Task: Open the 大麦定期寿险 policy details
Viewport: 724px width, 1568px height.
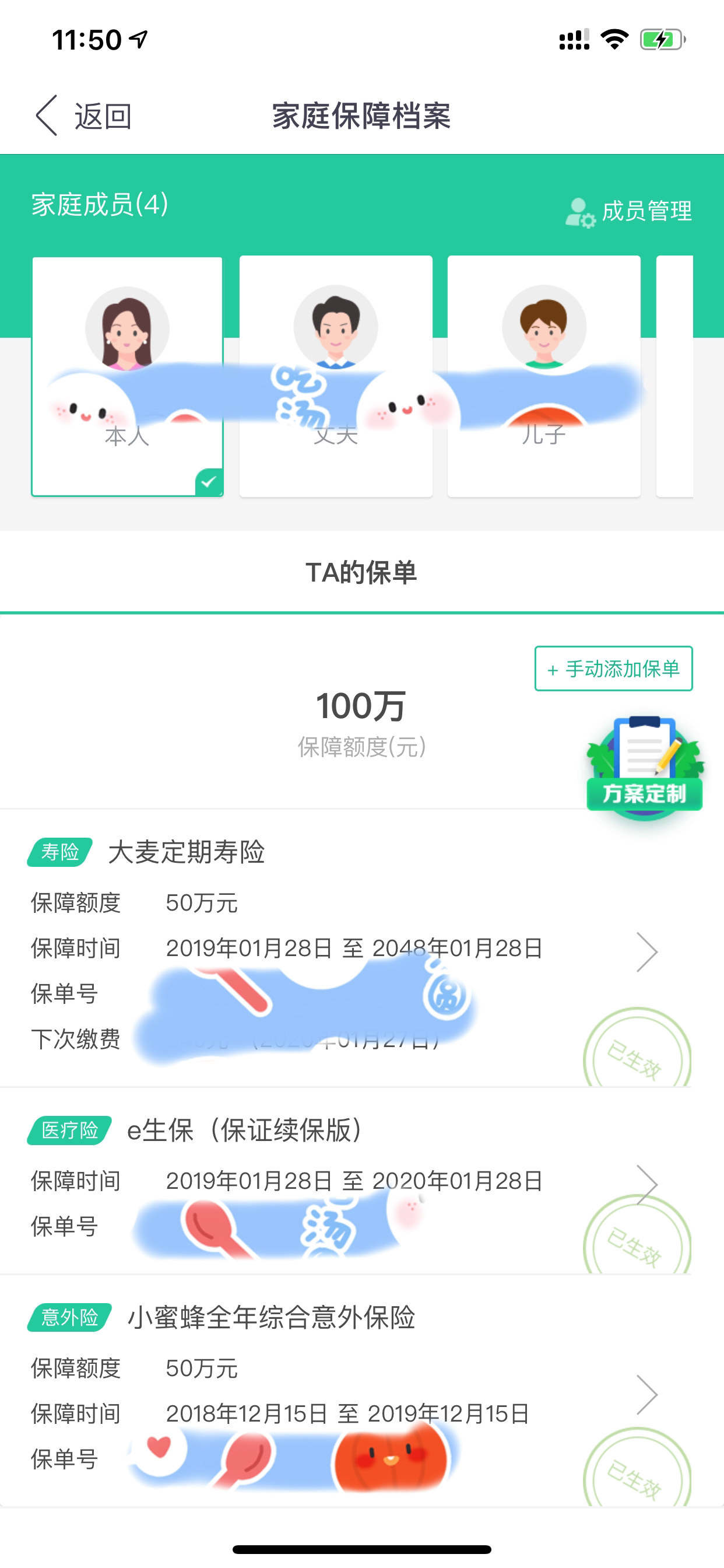Action: pos(362,949)
